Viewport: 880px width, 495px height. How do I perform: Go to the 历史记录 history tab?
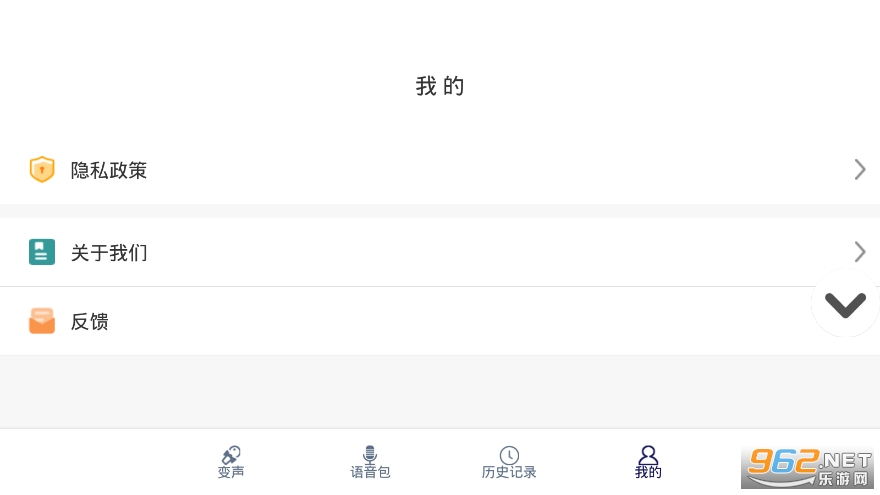coord(509,462)
